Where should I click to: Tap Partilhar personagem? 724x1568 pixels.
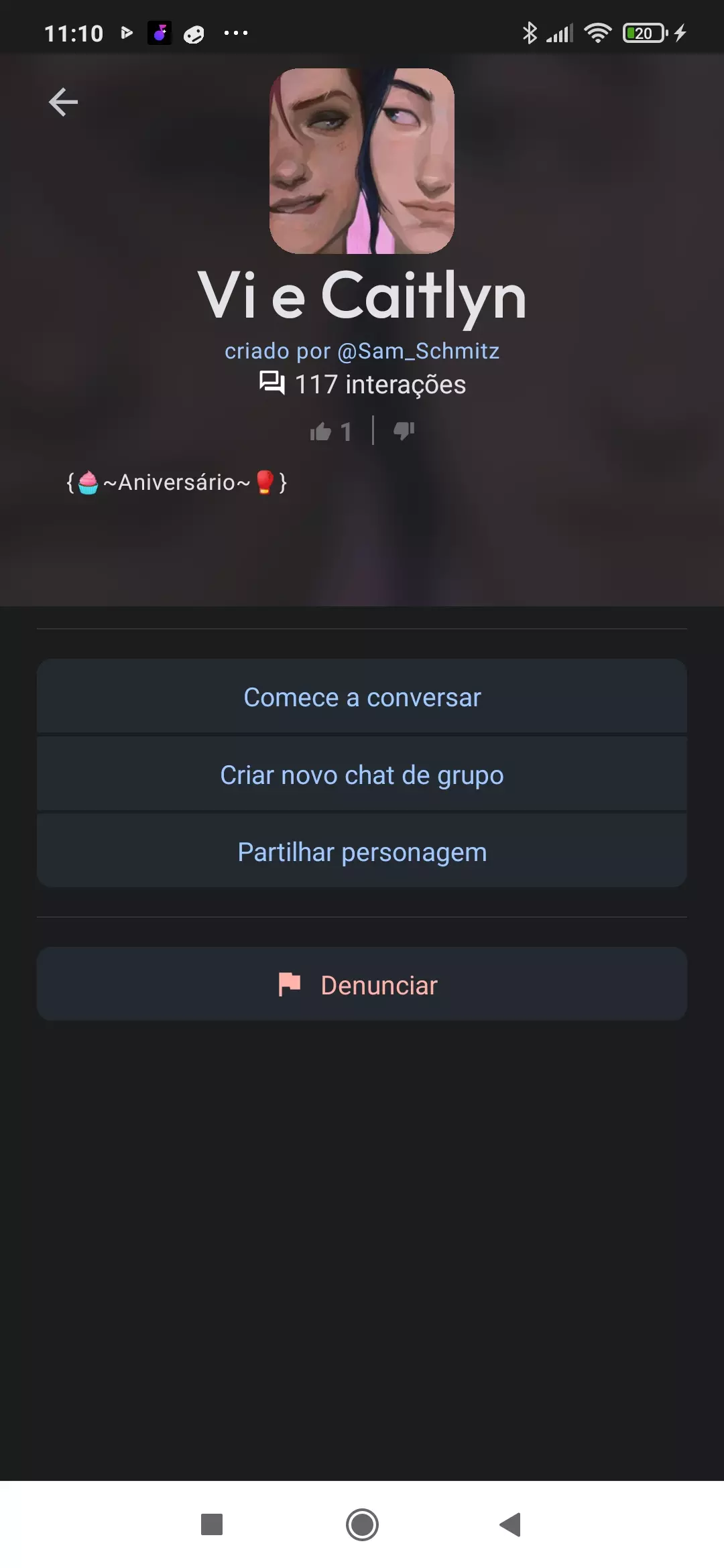(362, 852)
